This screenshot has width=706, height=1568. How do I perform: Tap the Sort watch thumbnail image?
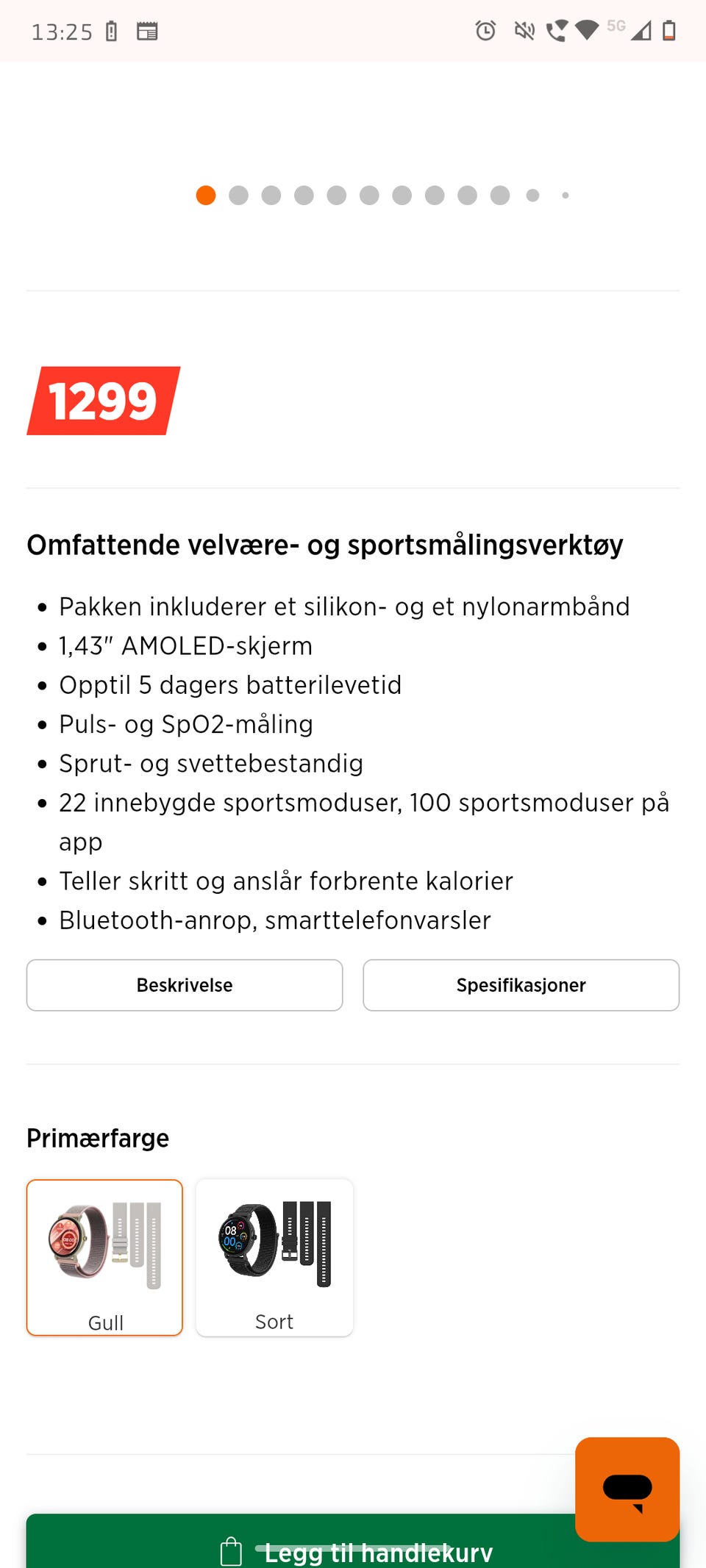274,1242
